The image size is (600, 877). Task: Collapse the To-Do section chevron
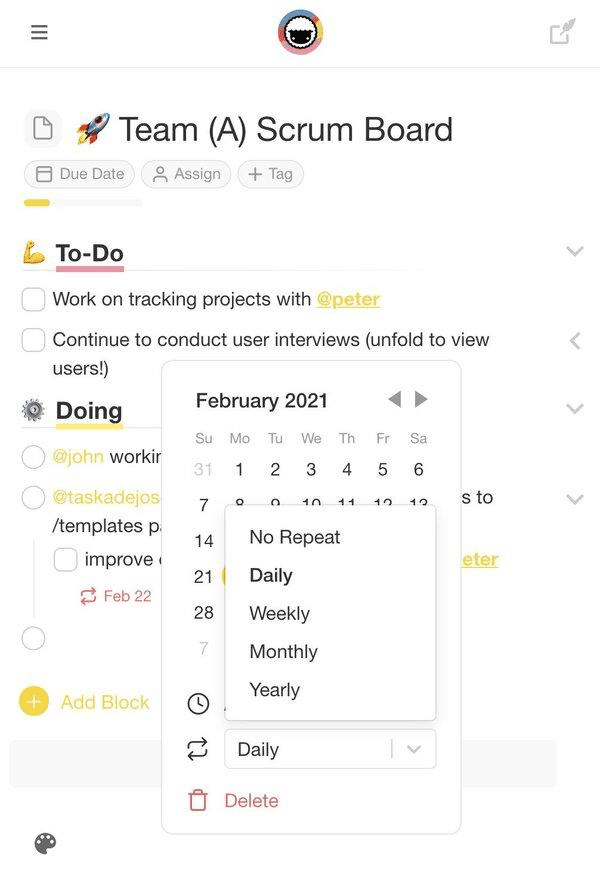575,251
